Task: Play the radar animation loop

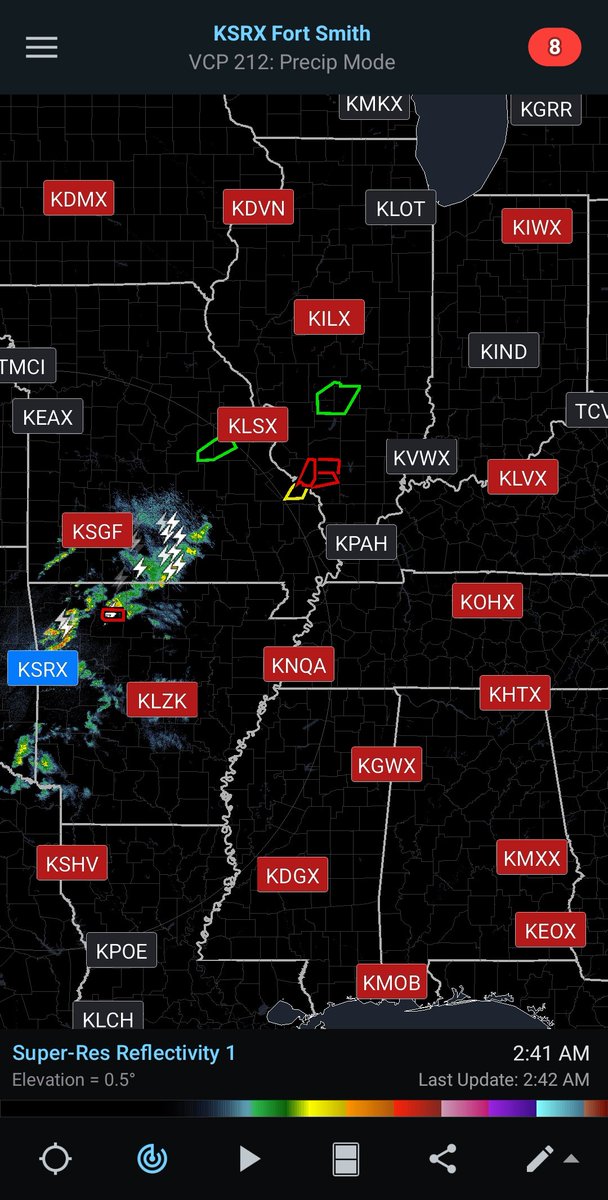Action: pos(249,1159)
